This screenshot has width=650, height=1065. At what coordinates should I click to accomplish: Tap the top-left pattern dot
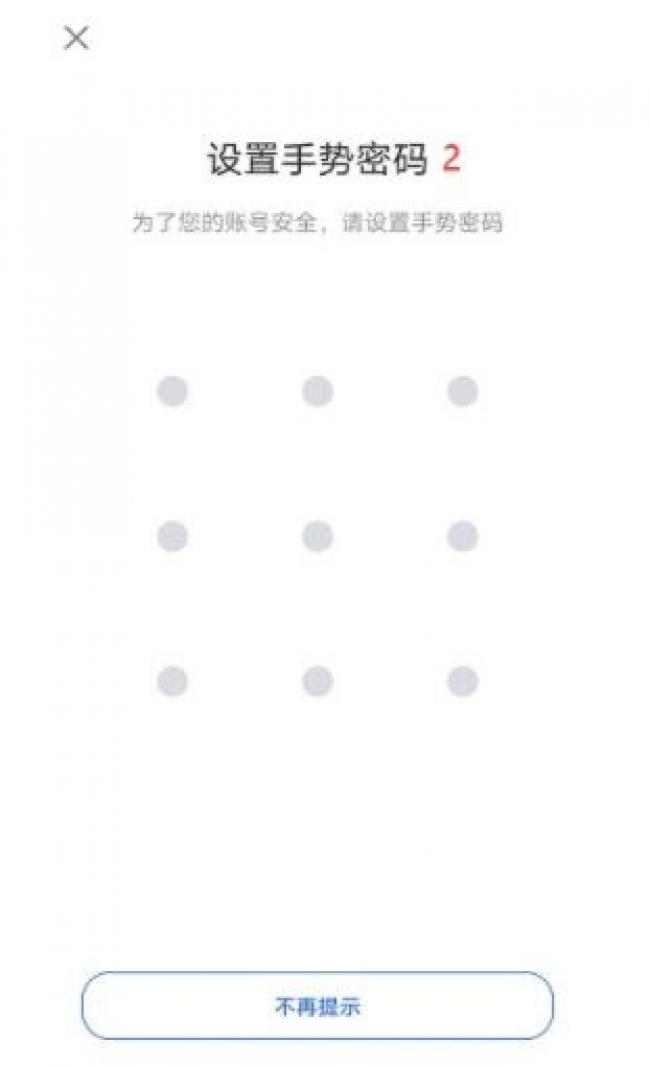(x=172, y=391)
